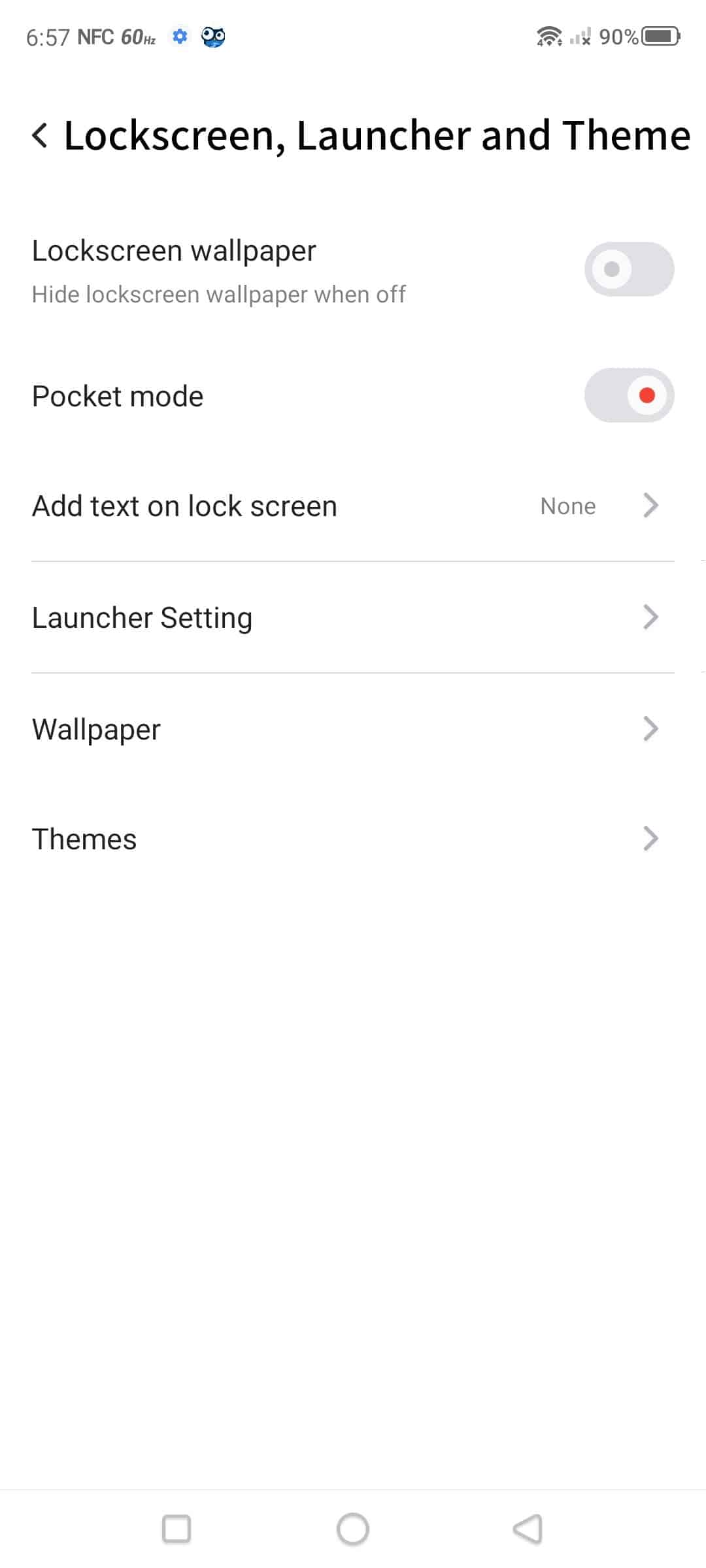Screen dimensions: 706x1568
Task: Go back using the header back arrow
Action: (x=40, y=135)
